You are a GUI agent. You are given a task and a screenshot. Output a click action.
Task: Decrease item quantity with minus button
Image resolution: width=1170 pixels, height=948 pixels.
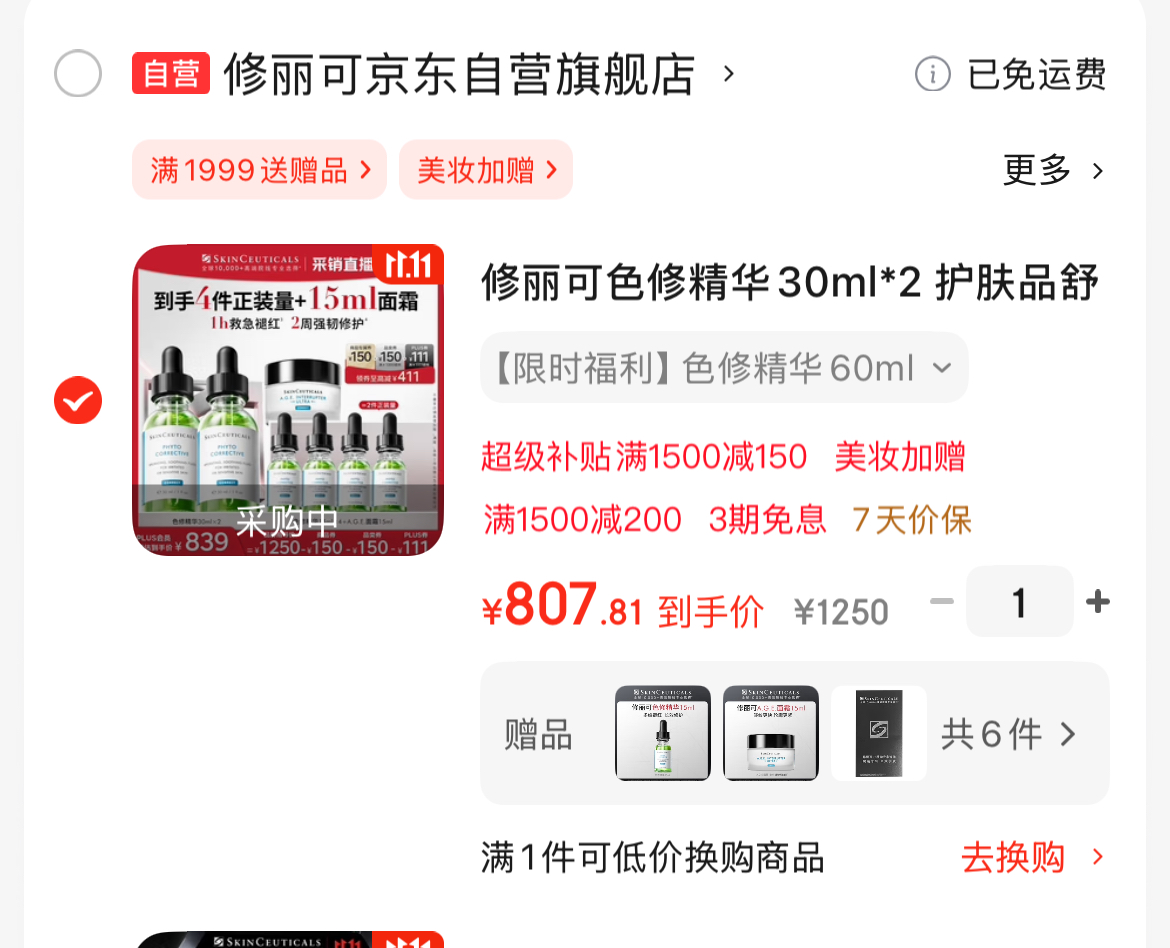click(x=941, y=601)
